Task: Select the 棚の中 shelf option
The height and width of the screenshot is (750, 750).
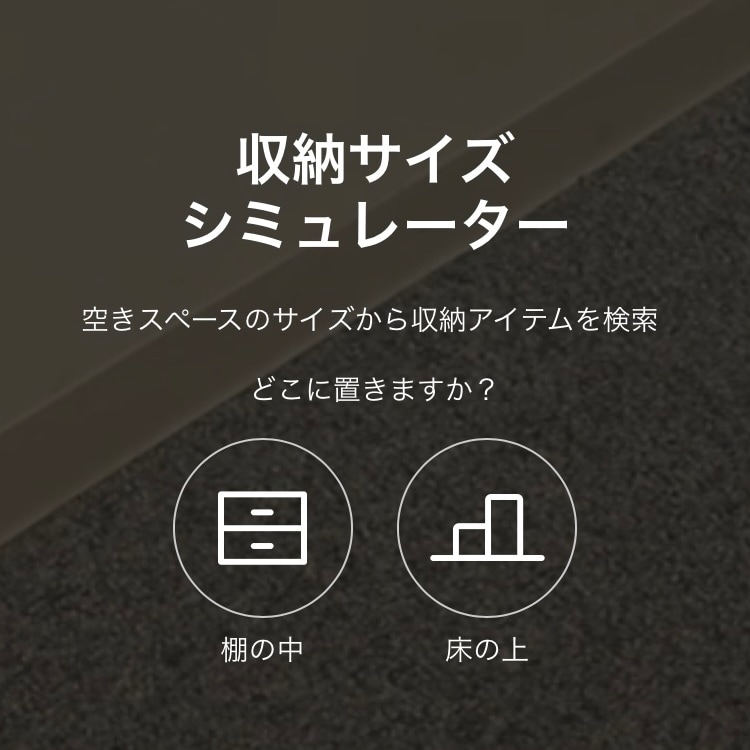Action: (262, 527)
